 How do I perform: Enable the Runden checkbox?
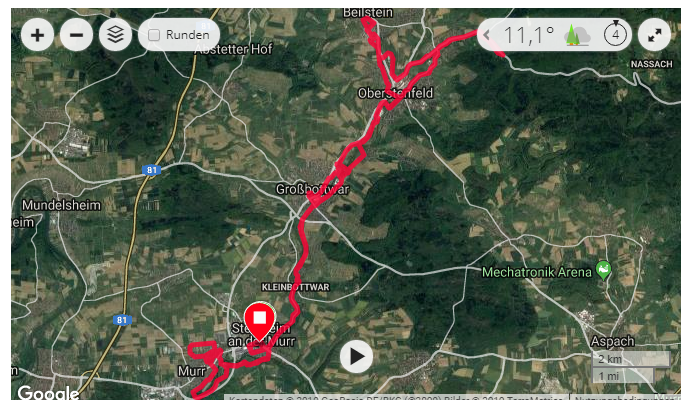click(154, 35)
